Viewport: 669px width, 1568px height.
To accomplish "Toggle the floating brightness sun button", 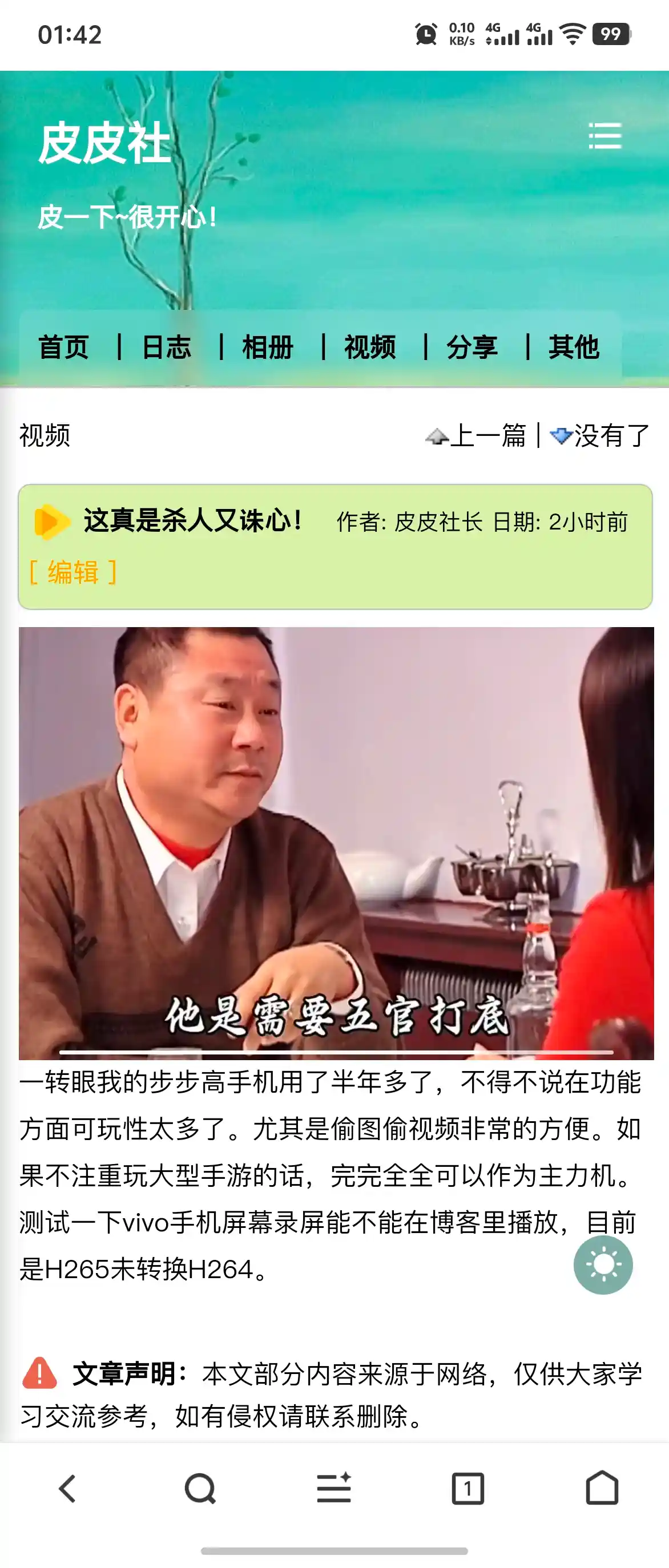I will [x=603, y=1265].
